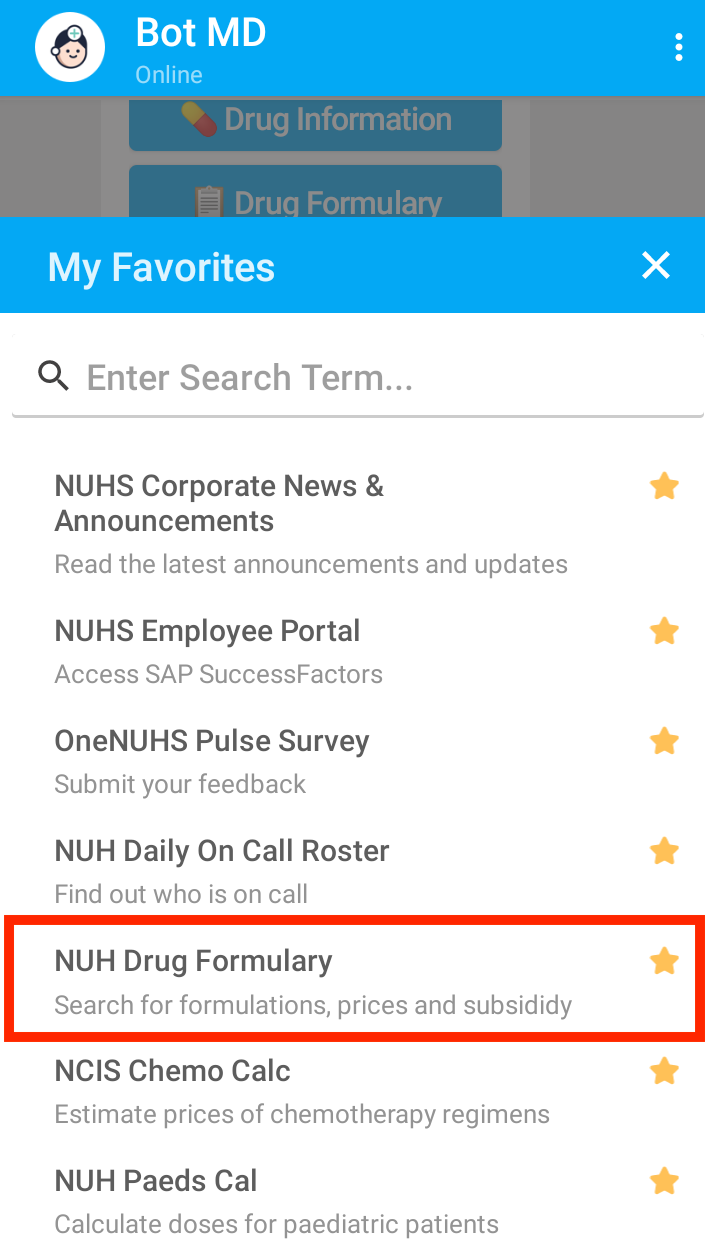Toggle the star next to NUH Paeds Cal
The width and height of the screenshot is (705, 1255).
click(664, 1182)
